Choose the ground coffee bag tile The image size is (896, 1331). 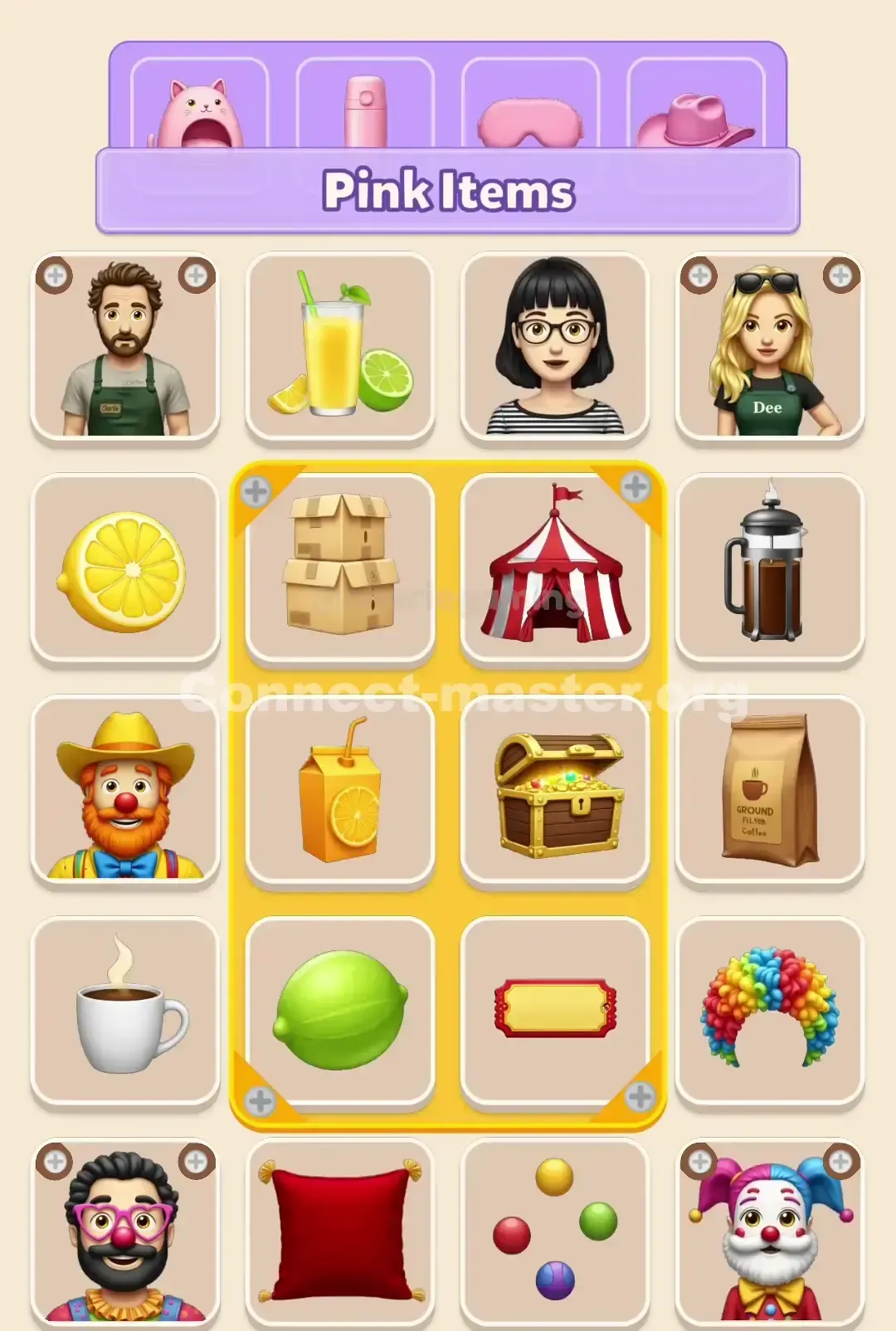772,792
